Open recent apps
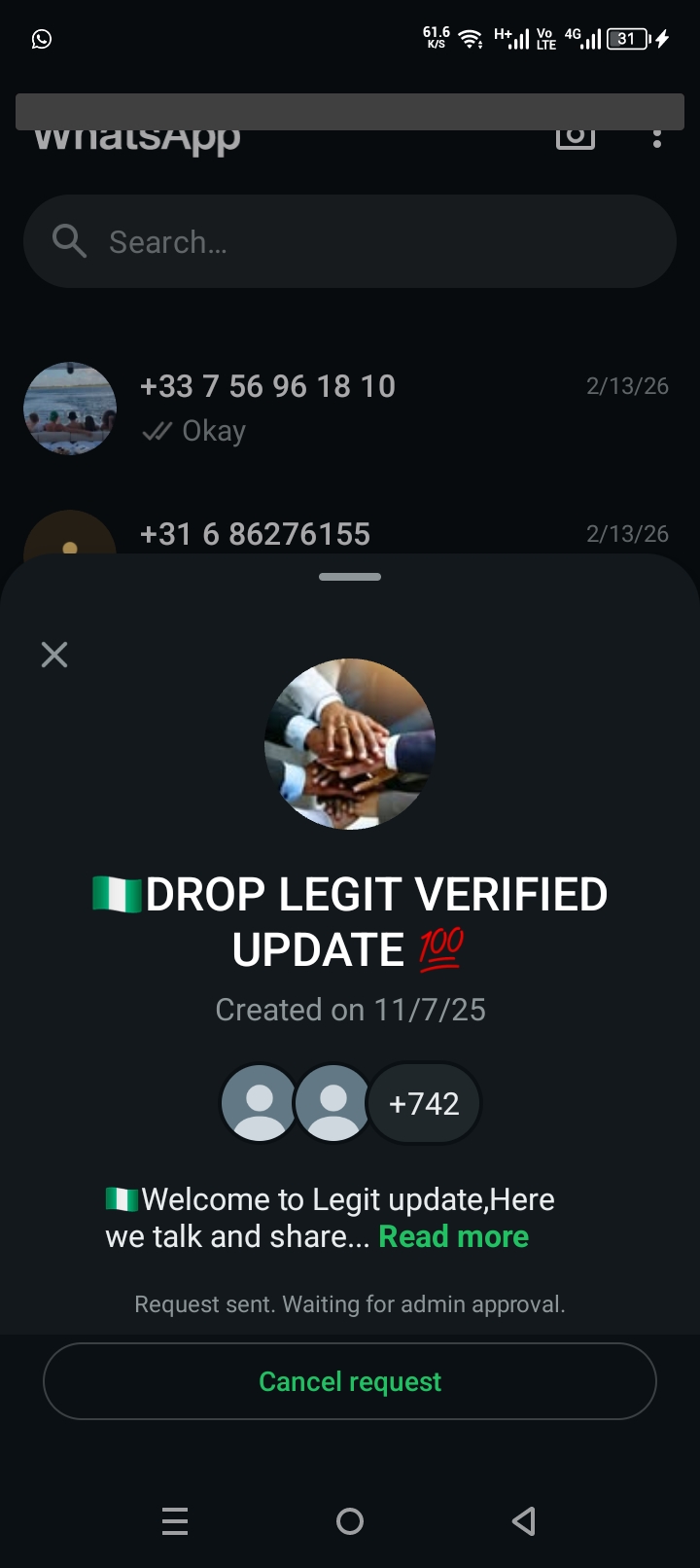 tap(175, 1520)
